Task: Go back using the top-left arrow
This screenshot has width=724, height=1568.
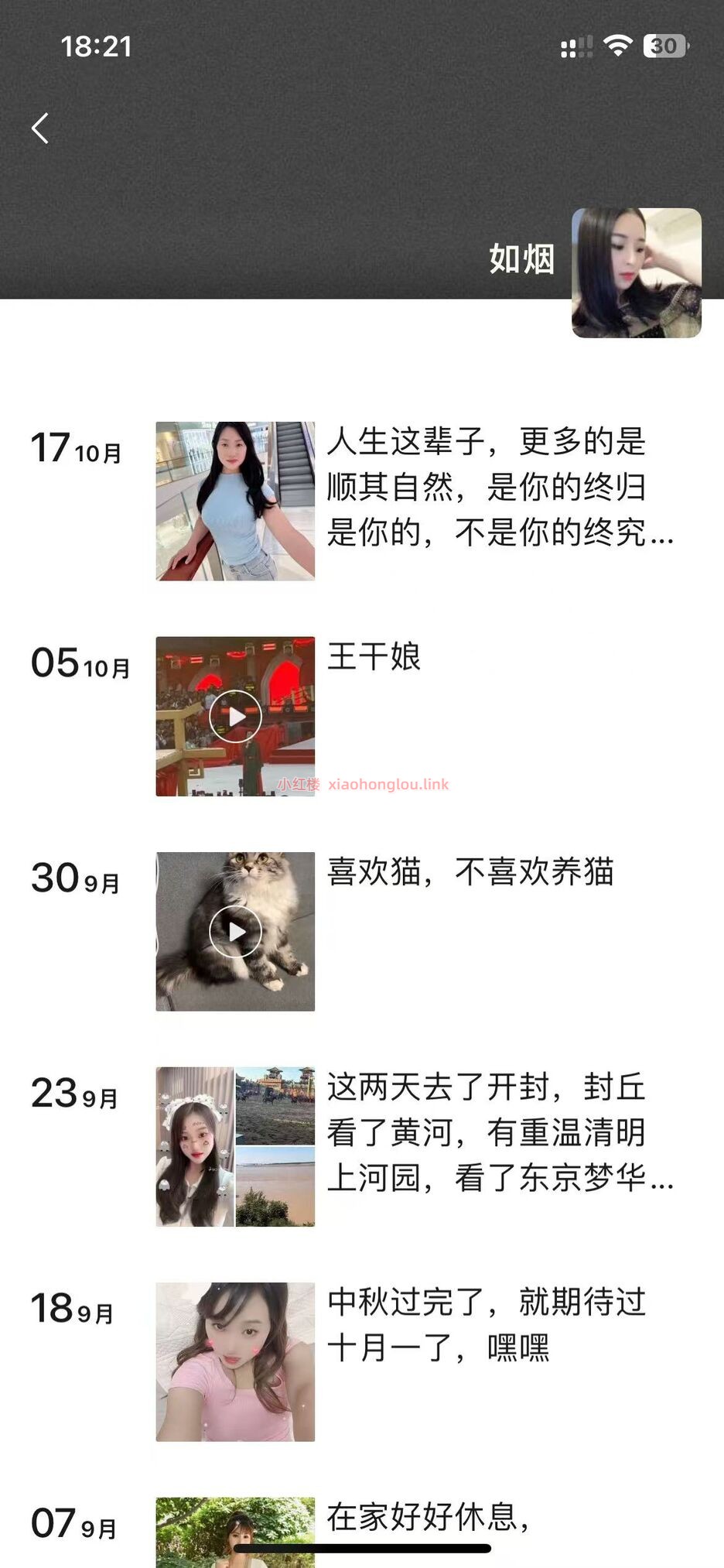Action: pyautogui.click(x=40, y=128)
